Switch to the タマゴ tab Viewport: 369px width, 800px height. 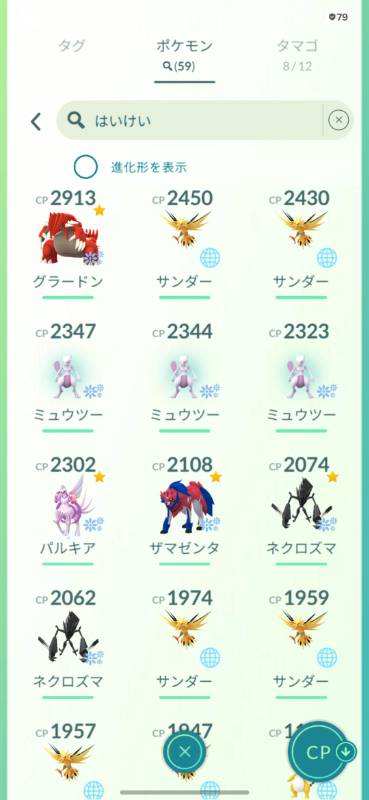[x=298, y=54]
